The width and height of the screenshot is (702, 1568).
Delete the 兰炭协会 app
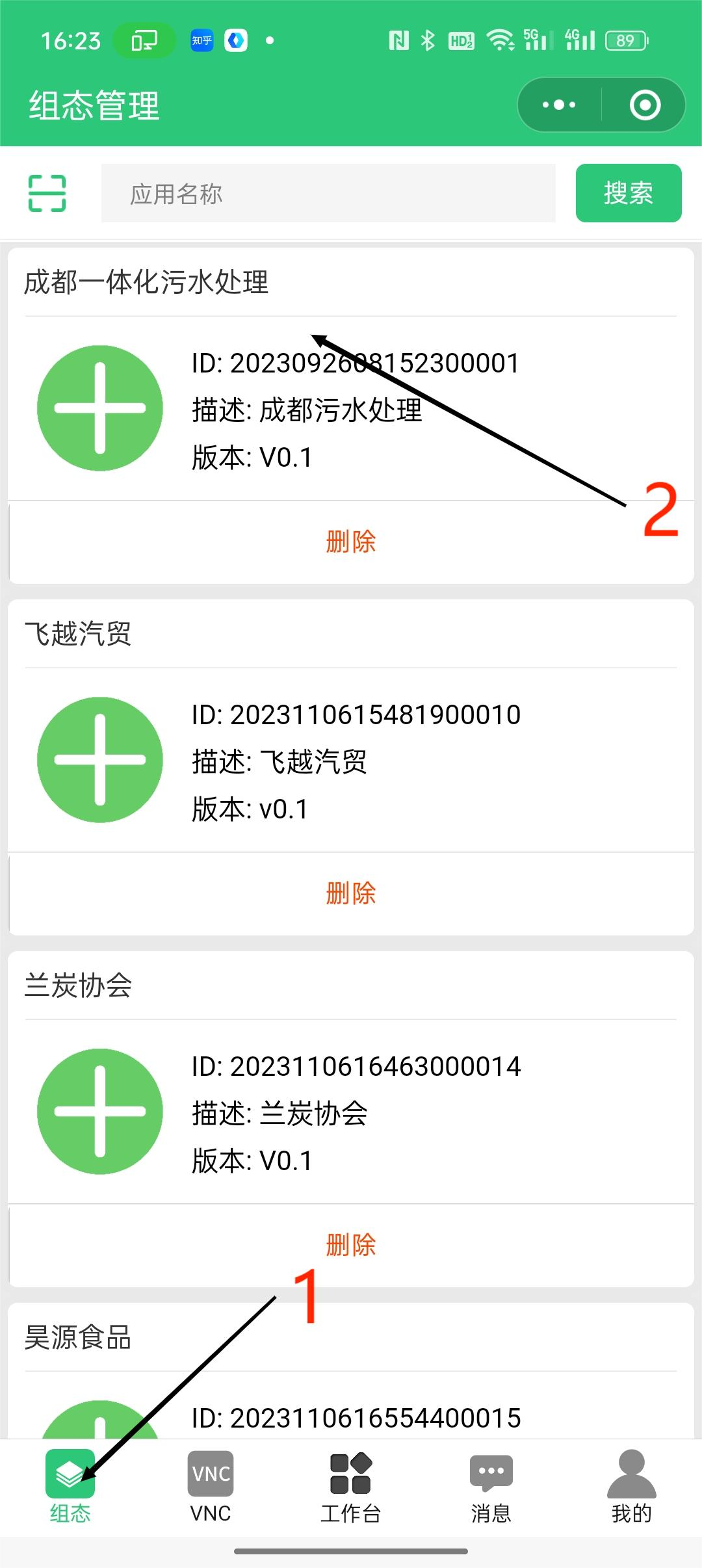tap(351, 1245)
